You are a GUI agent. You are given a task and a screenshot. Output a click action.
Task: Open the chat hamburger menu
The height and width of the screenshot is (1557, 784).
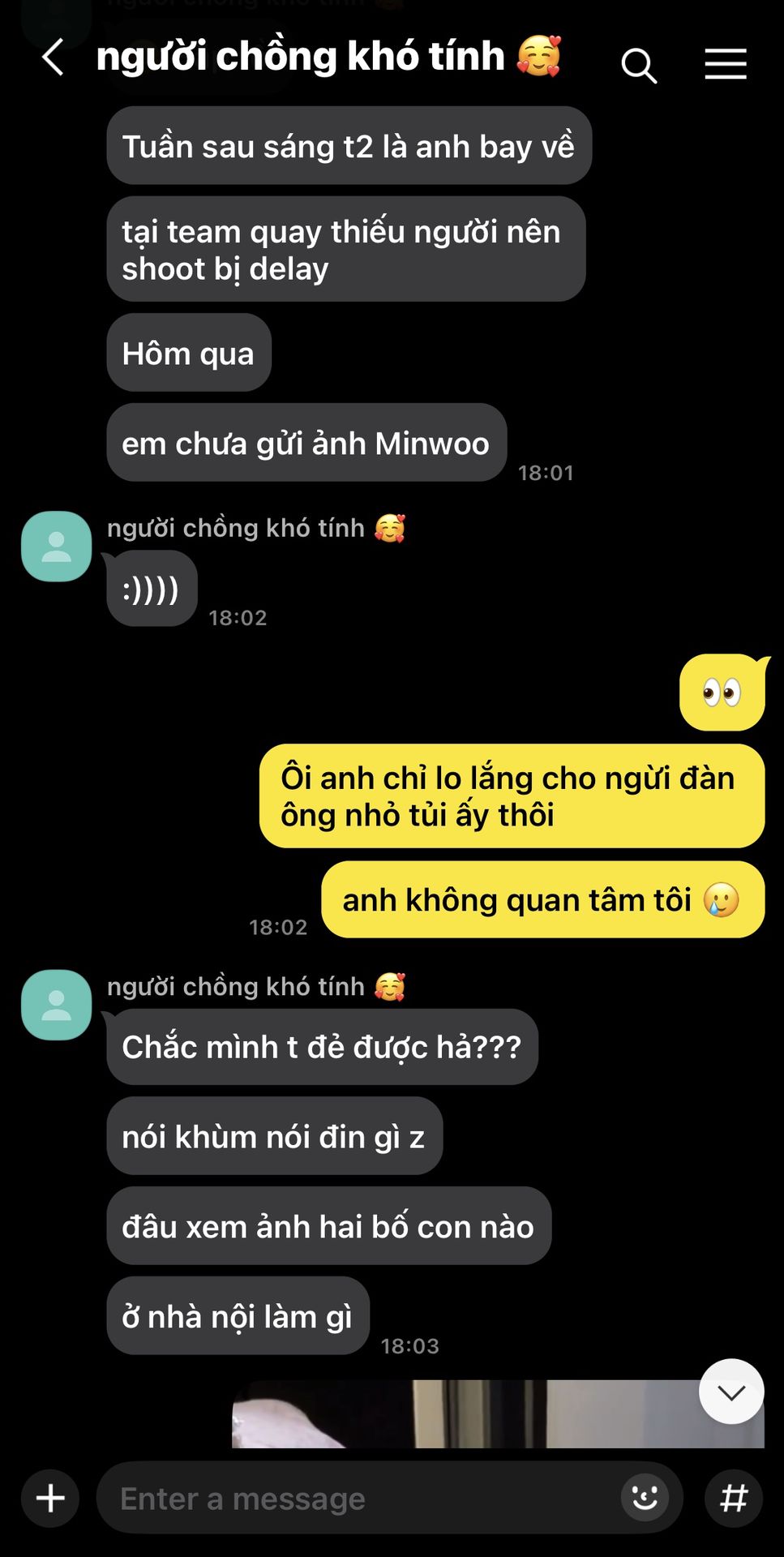[x=725, y=64]
